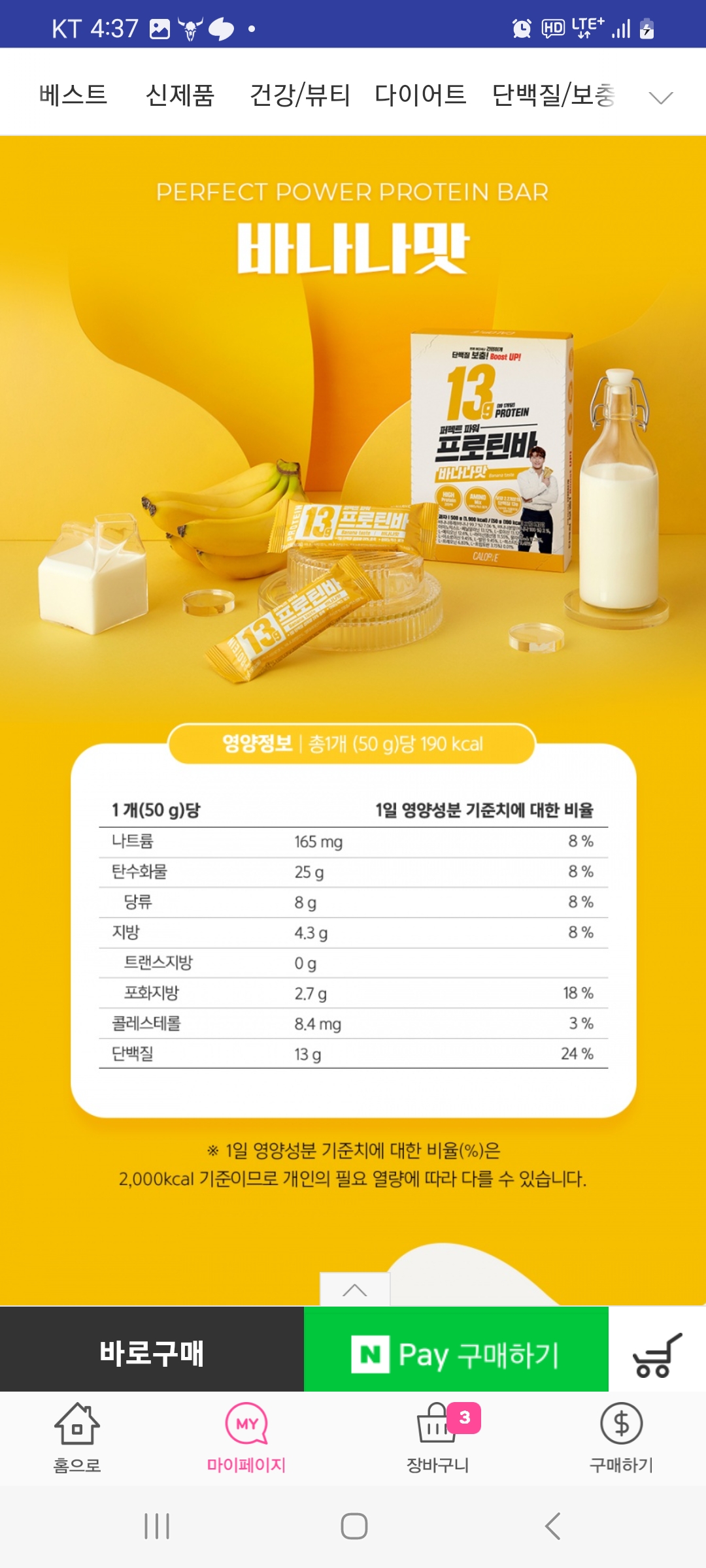Go to the 다이어트 category tab
Image resolution: width=706 pixels, height=1568 pixels.
420,95
